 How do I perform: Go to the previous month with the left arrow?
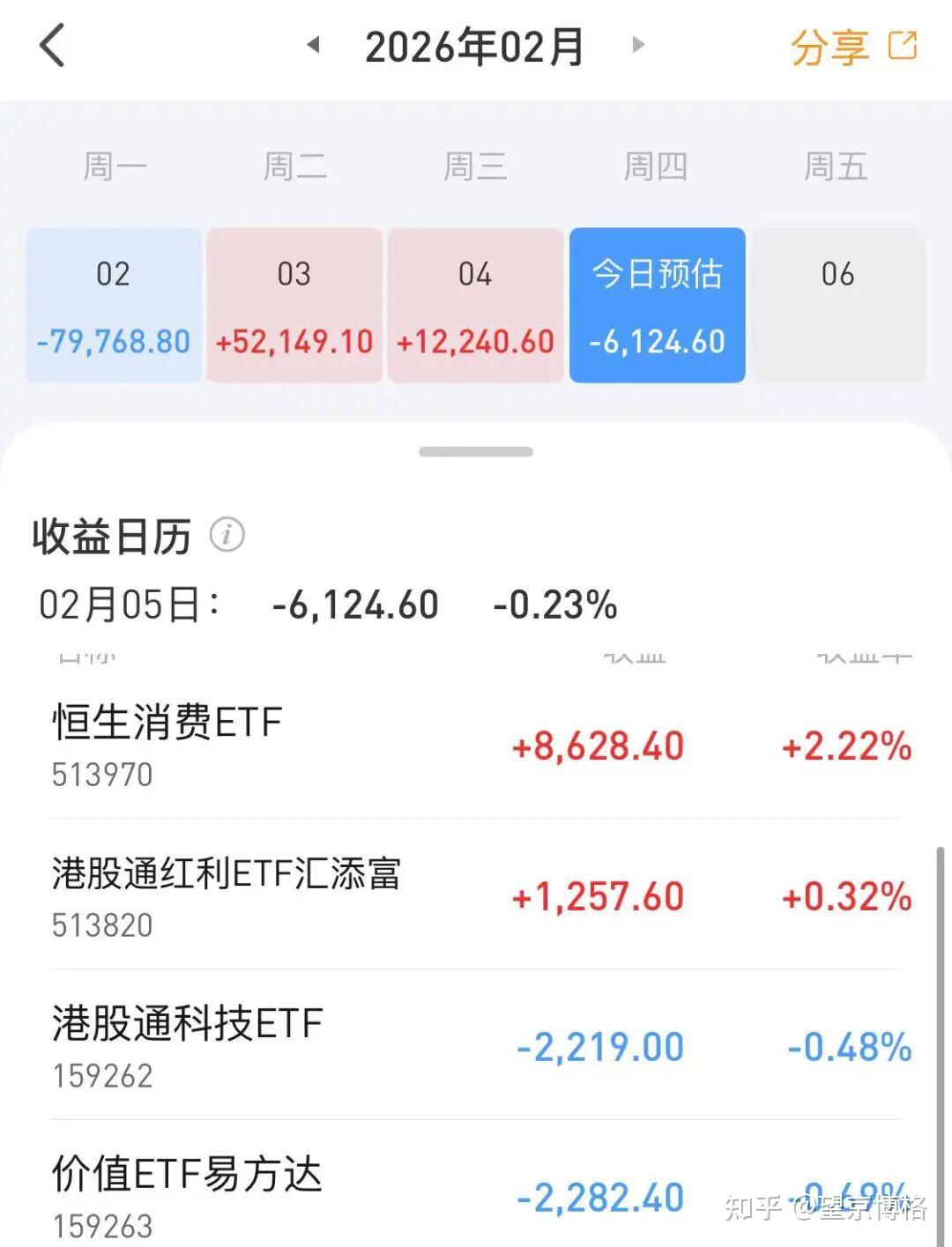tap(314, 46)
